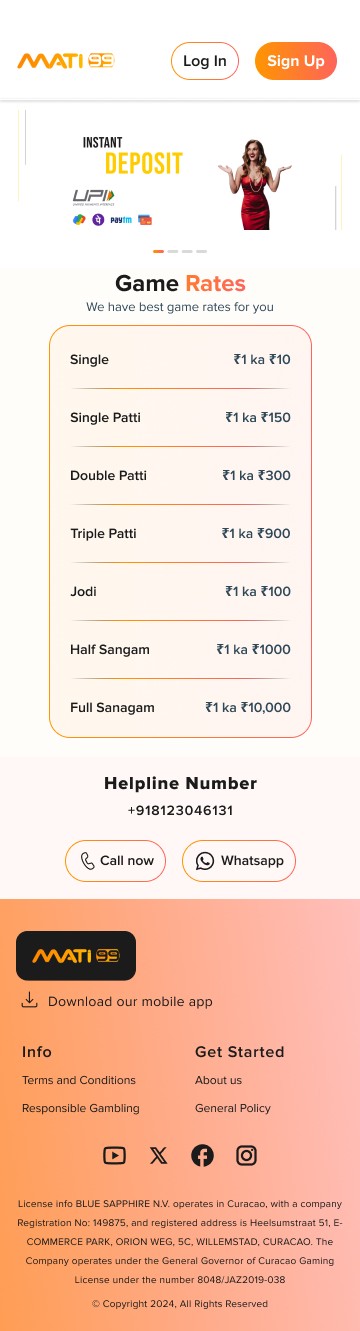View the General Policy
The image size is (360, 1331).
(233, 1108)
